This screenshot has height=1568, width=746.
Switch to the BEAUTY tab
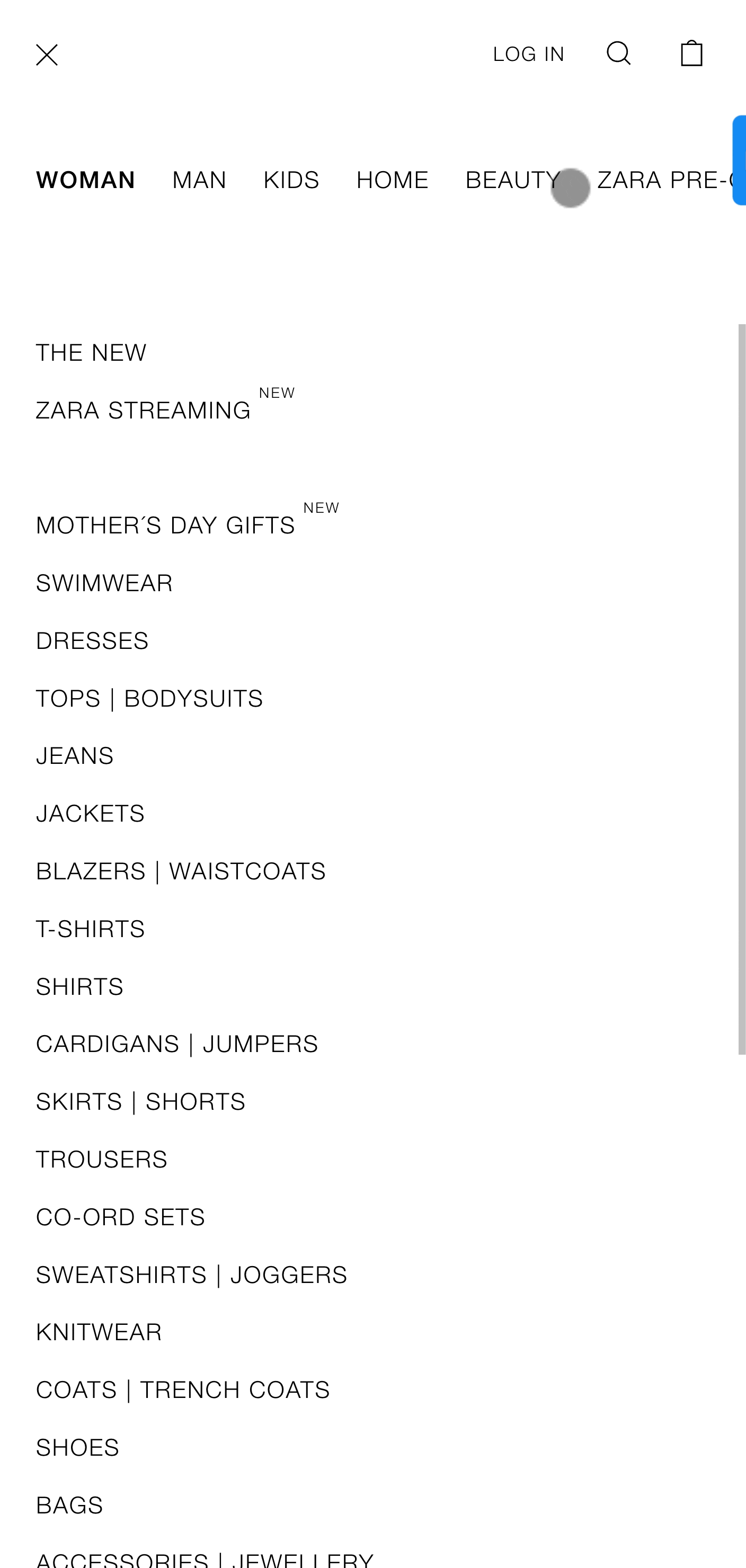[513, 180]
